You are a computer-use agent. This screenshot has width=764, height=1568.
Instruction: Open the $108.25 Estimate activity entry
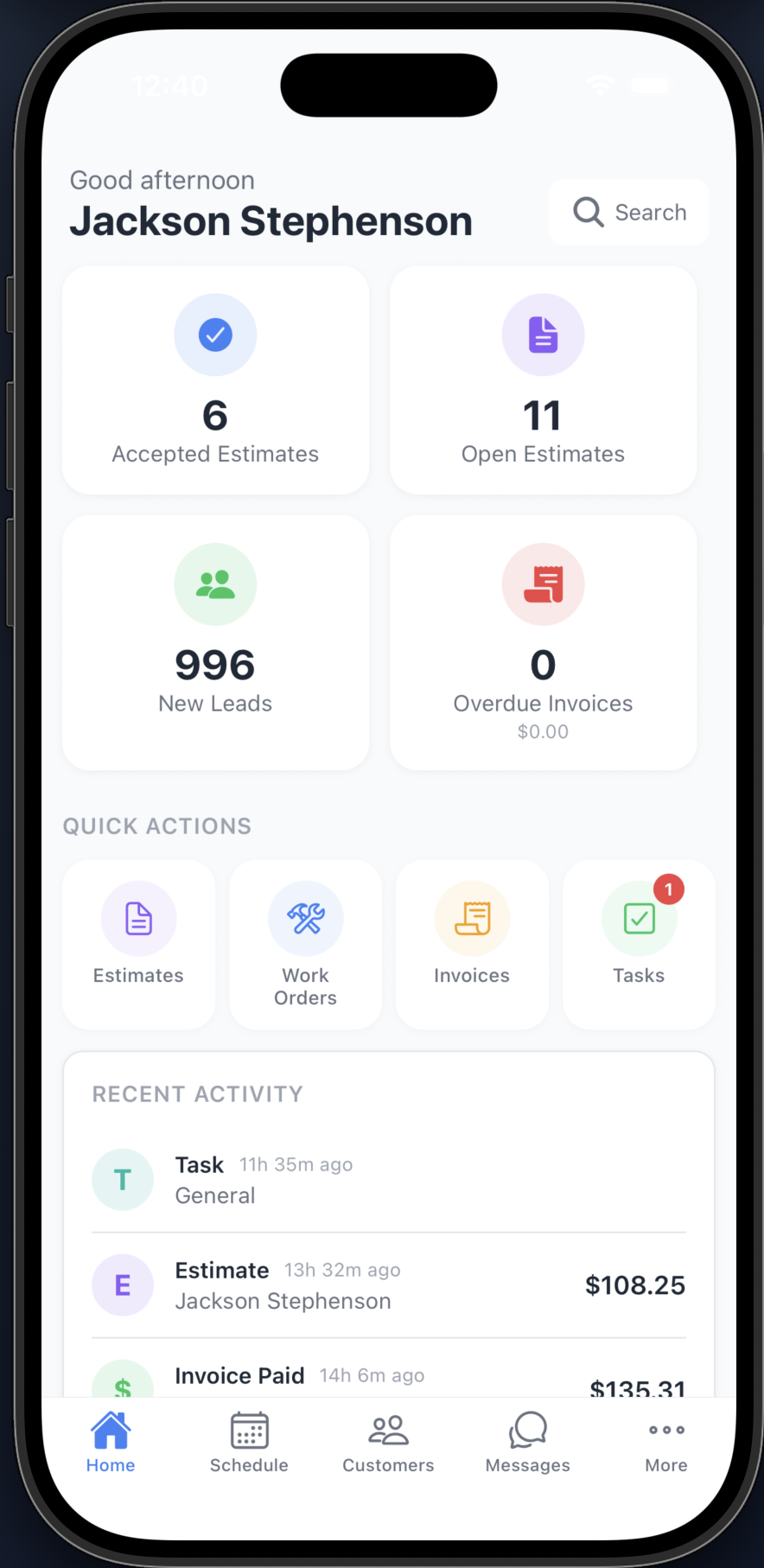pos(388,1285)
